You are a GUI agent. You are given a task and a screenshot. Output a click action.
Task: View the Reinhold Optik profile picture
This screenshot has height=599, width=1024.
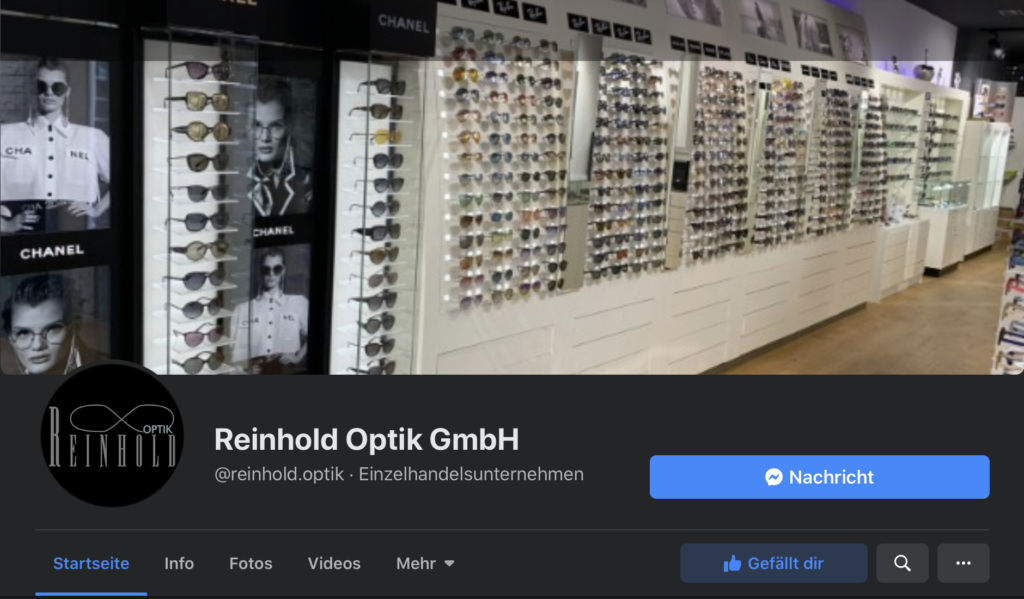pos(112,436)
